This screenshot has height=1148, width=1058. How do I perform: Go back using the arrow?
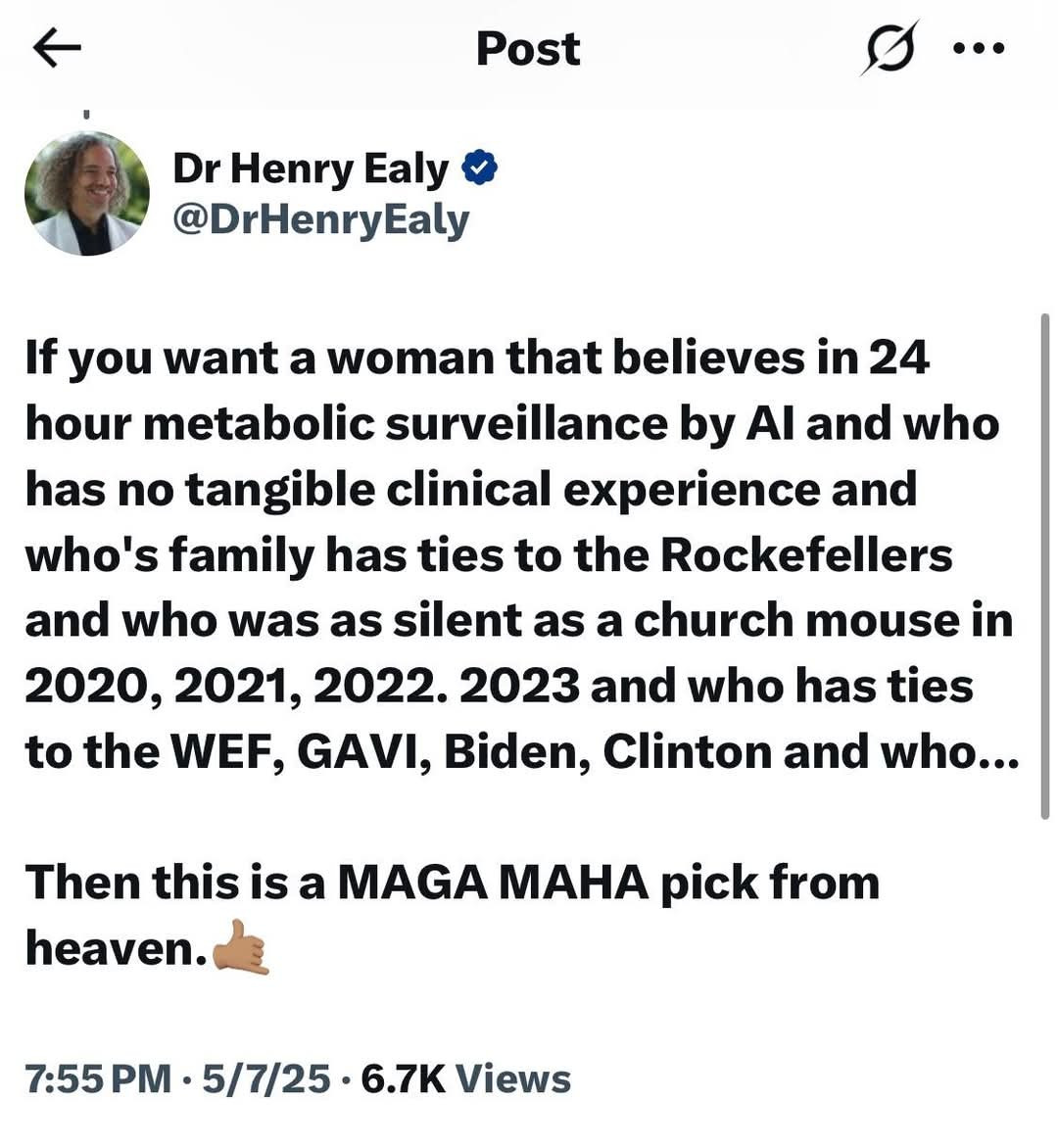(x=56, y=48)
